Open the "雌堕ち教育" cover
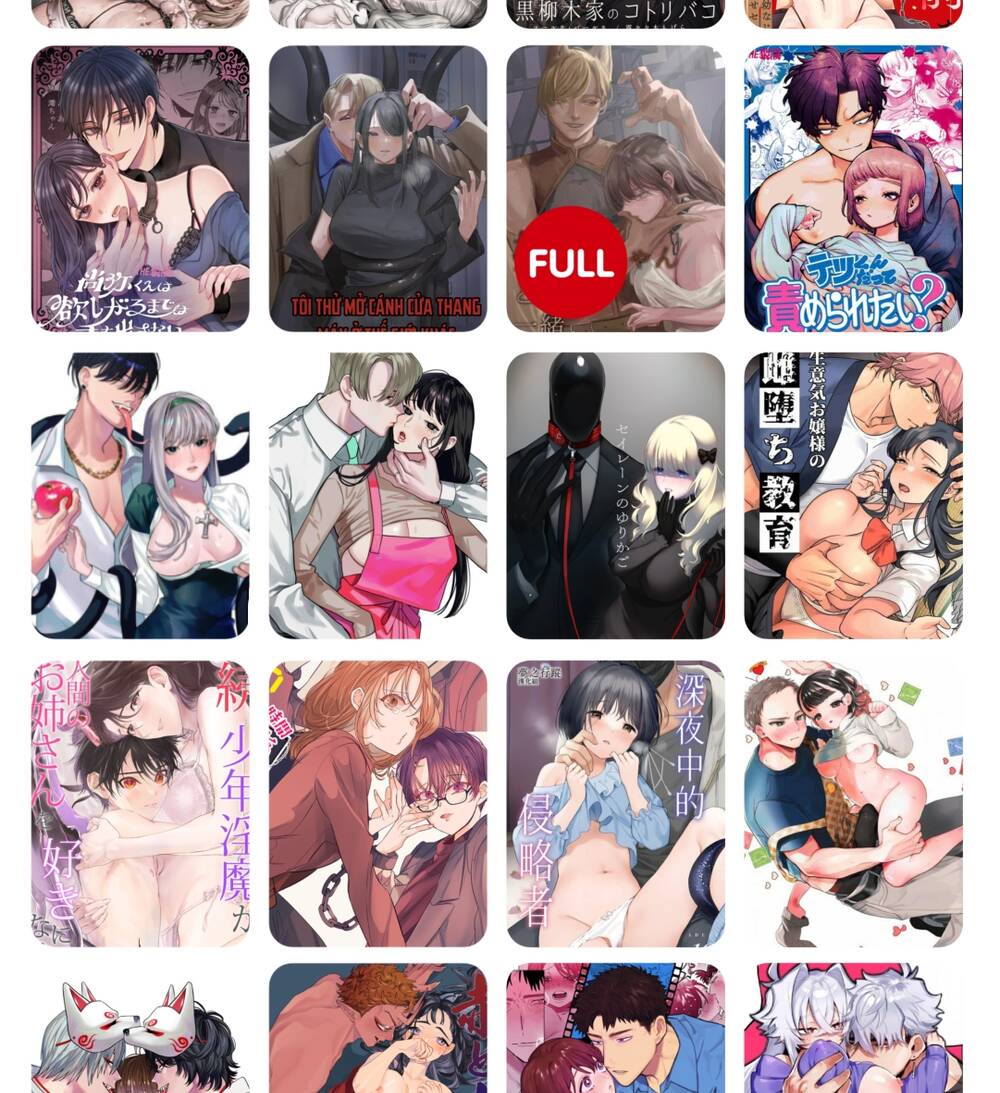This screenshot has height=1093, width=1000. (x=853, y=495)
